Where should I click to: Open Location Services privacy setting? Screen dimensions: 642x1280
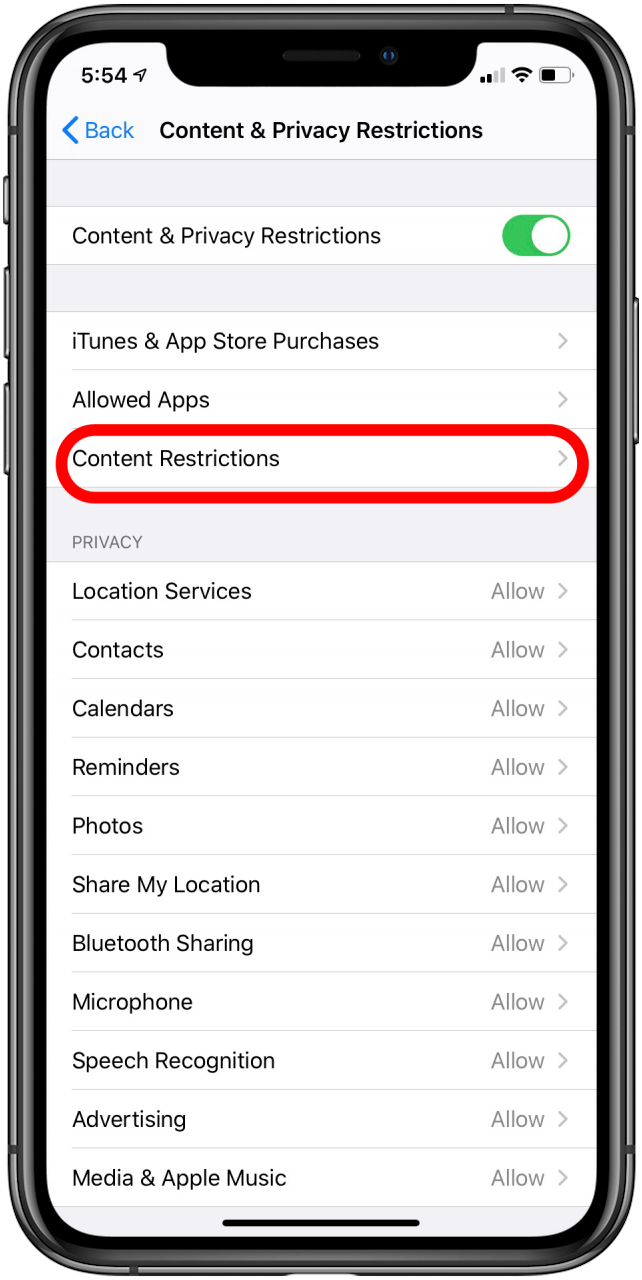(320, 591)
